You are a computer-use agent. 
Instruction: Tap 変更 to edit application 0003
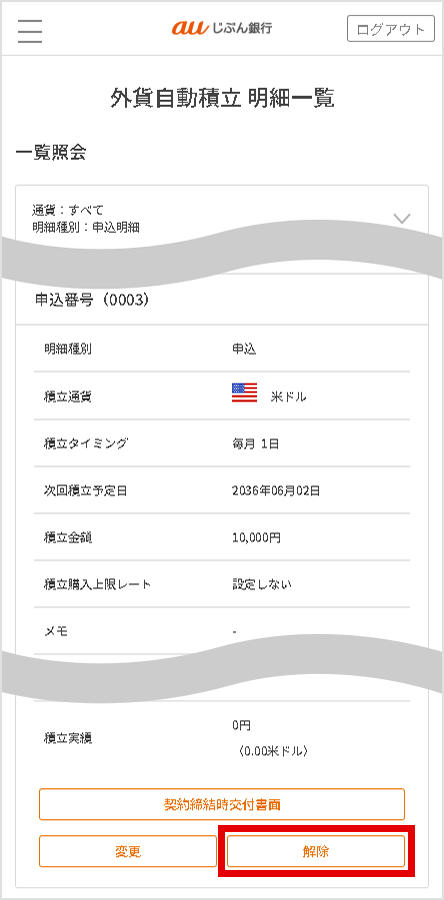tap(128, 851)
